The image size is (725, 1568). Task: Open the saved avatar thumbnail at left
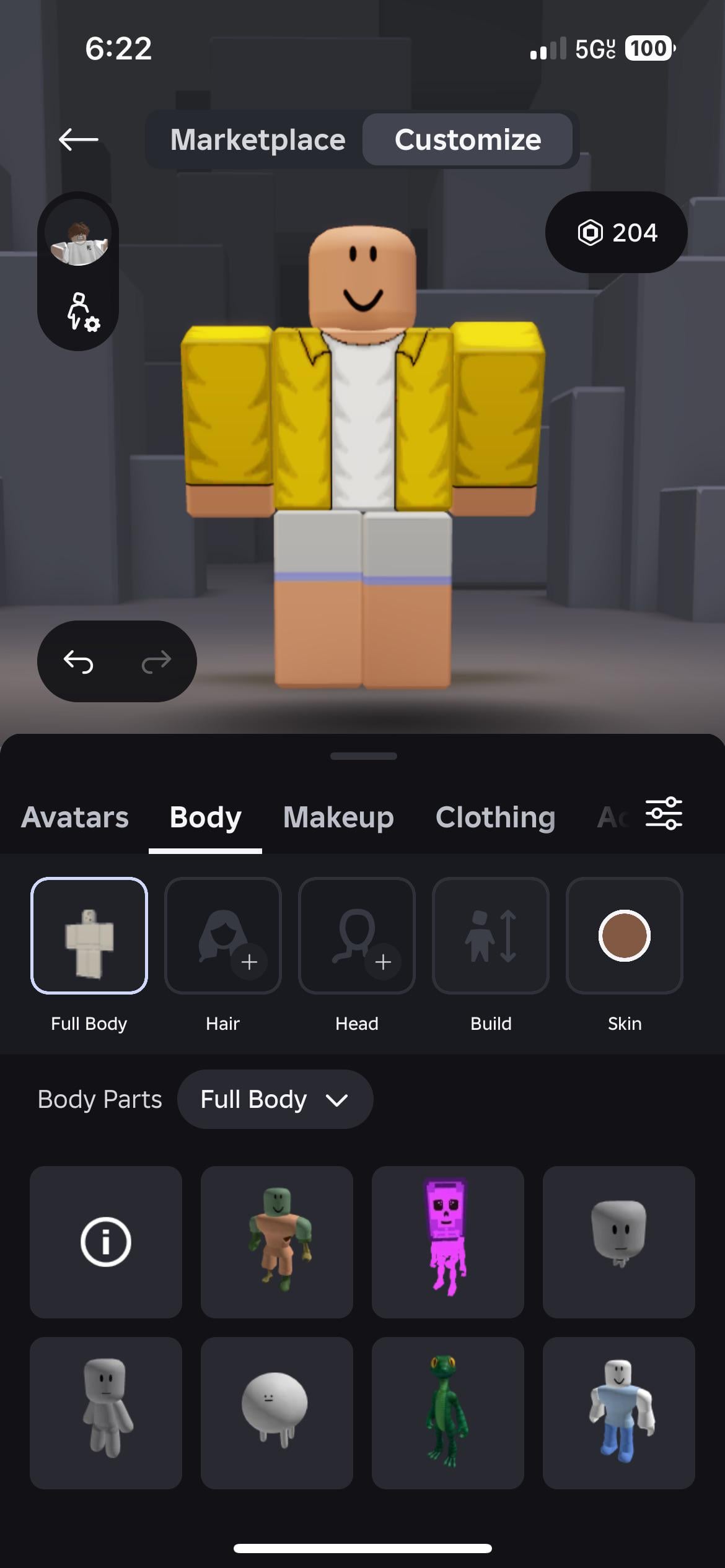click(x=79, y=243)
